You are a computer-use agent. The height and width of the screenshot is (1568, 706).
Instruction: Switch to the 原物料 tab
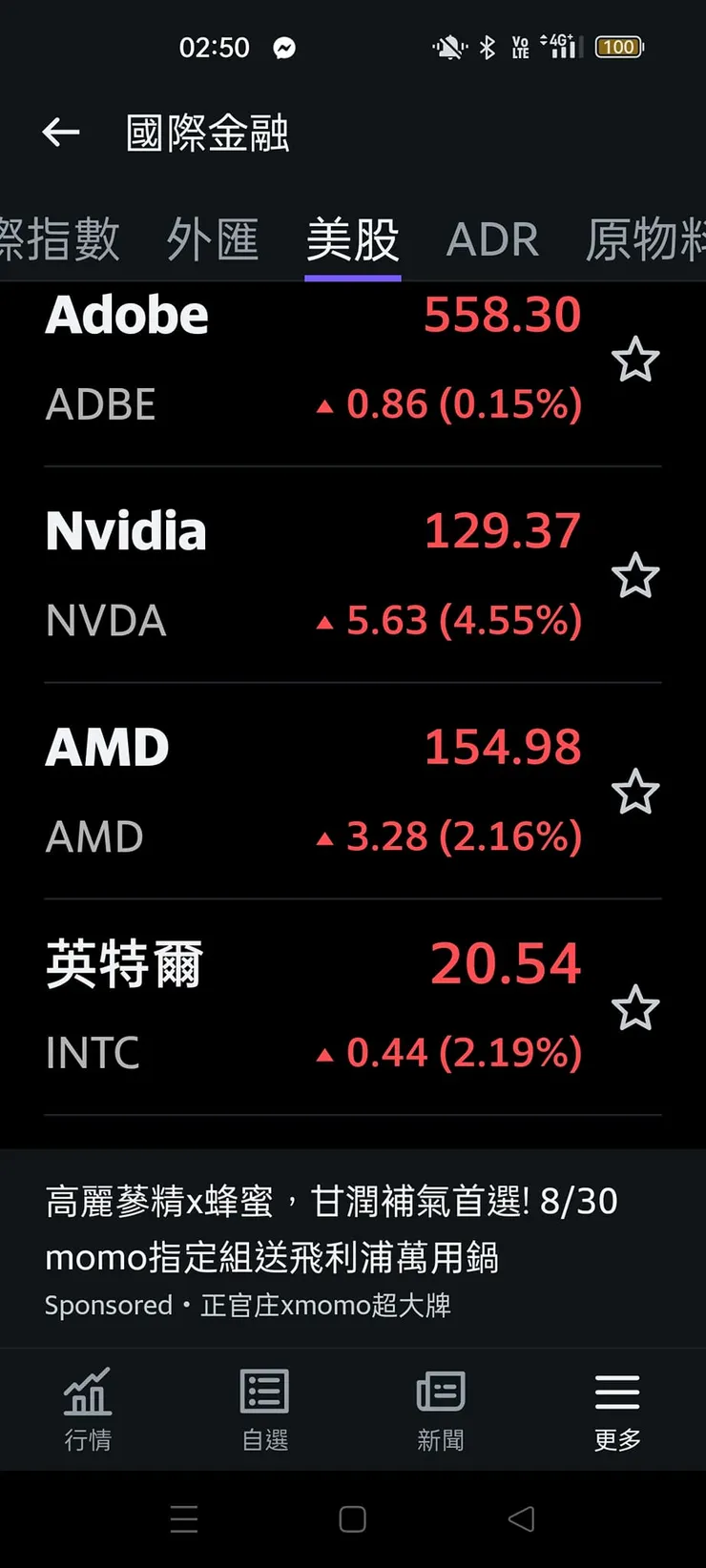point(646,239)
